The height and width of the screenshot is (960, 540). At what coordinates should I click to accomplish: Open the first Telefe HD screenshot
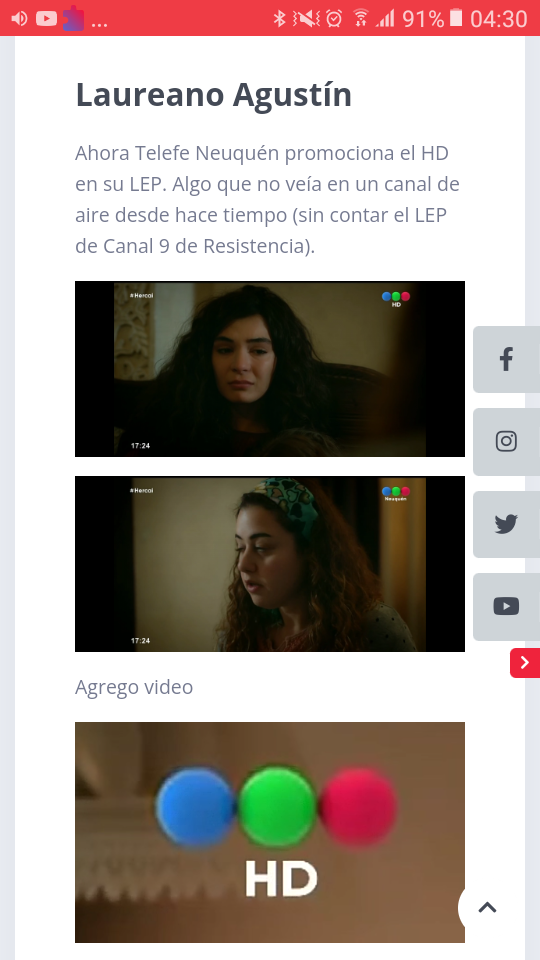click(x=270, y=369)
